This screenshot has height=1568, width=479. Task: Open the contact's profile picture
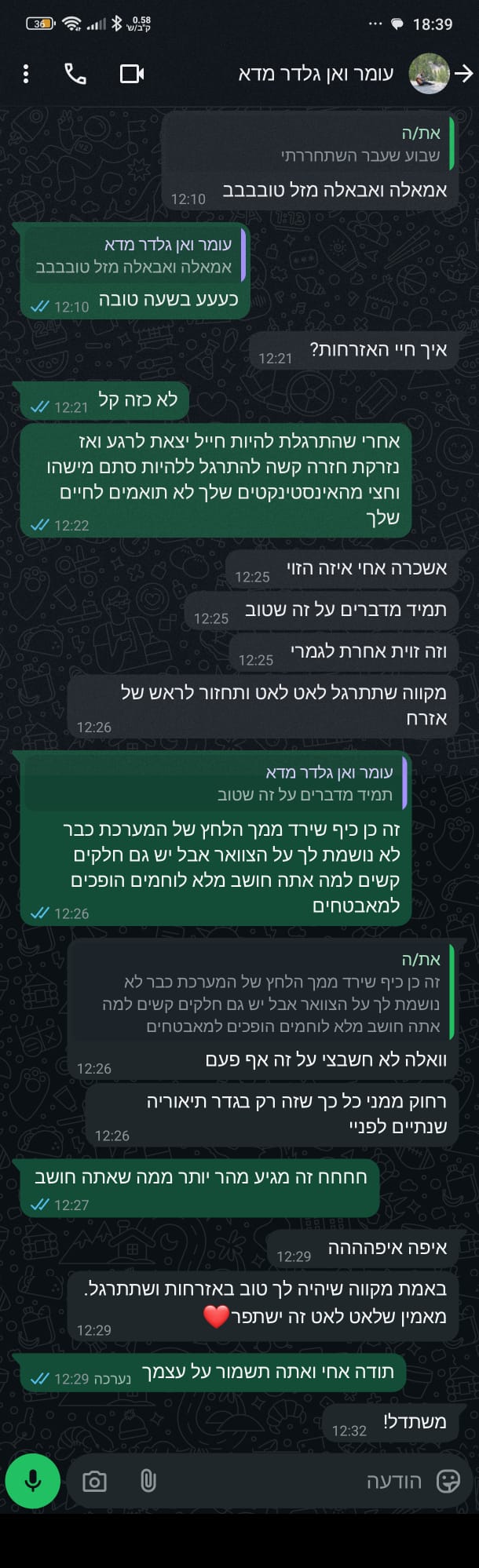(430, 74)
